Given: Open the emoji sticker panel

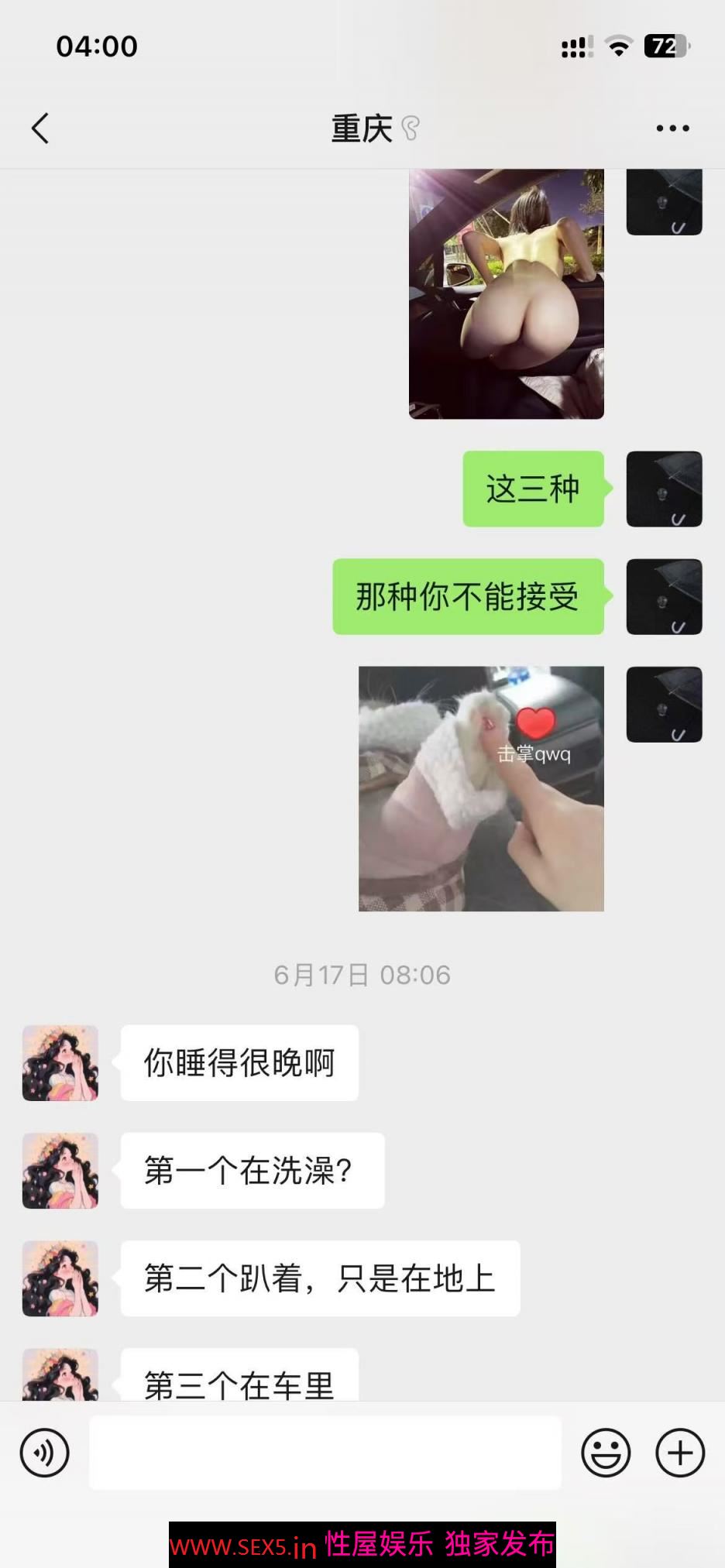Looking at the screenshot, I should pyautogui.click(x=606, y=1453).
